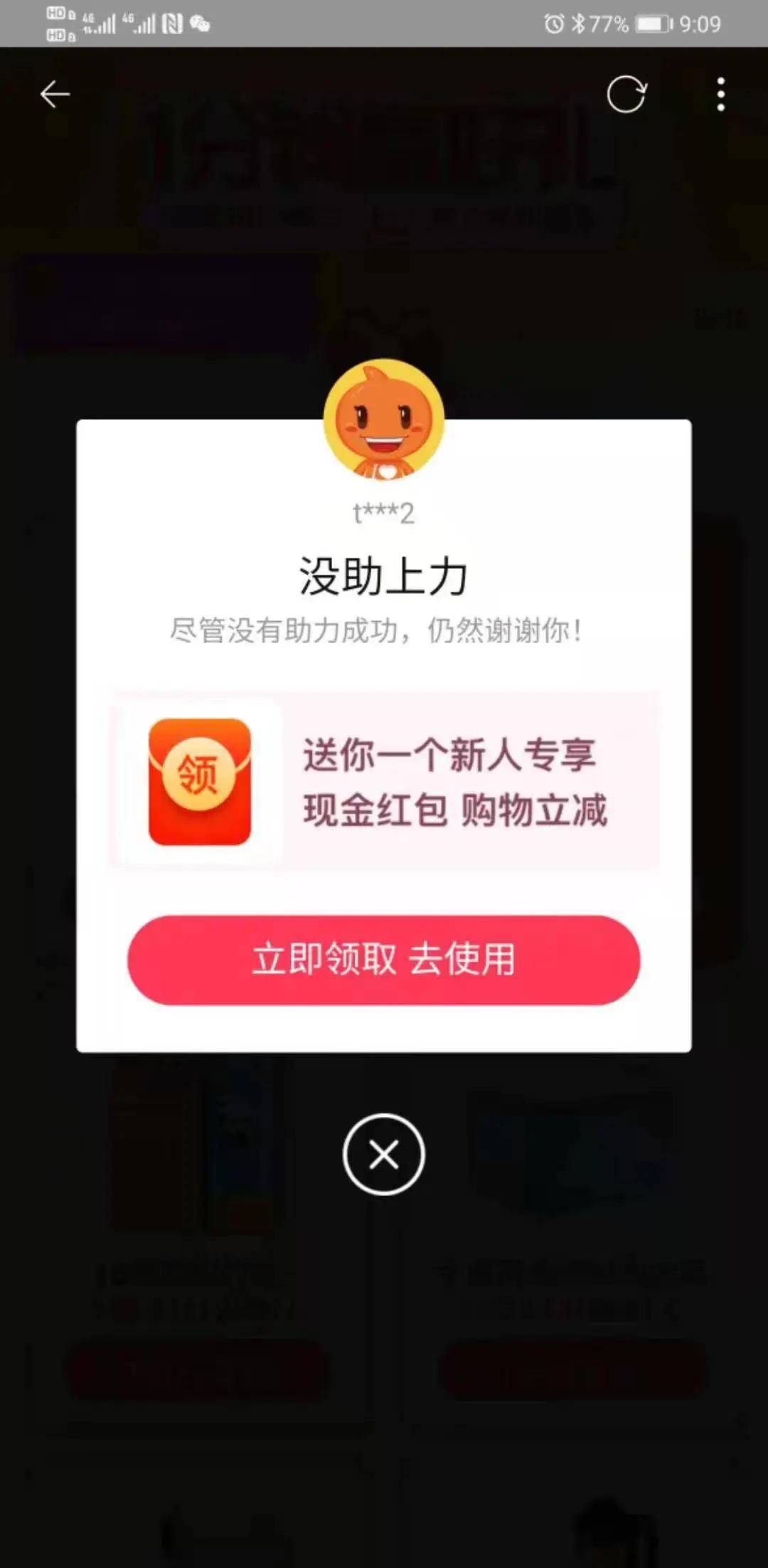Refresh the page

click(626, 94)
